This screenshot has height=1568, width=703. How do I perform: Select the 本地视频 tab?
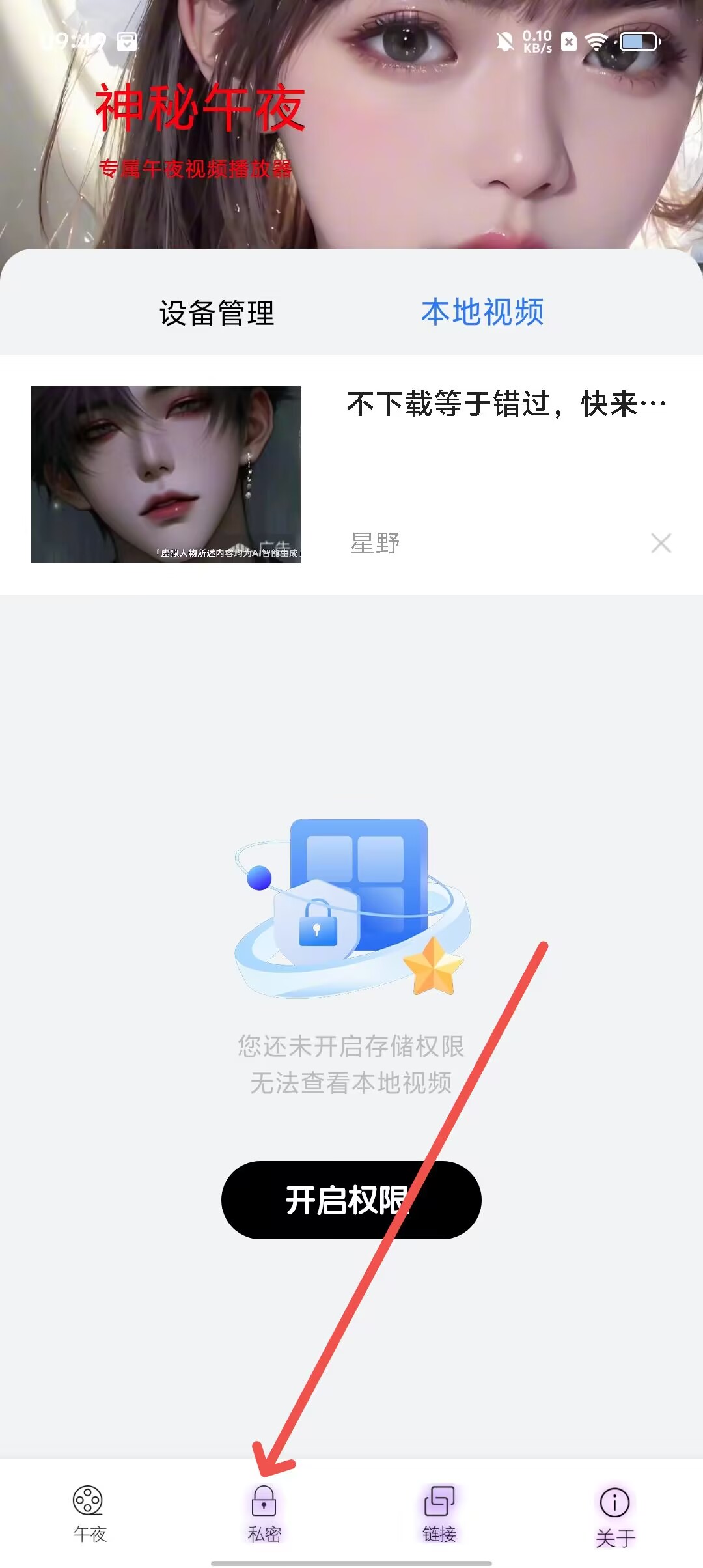click(x=482, y=312)
